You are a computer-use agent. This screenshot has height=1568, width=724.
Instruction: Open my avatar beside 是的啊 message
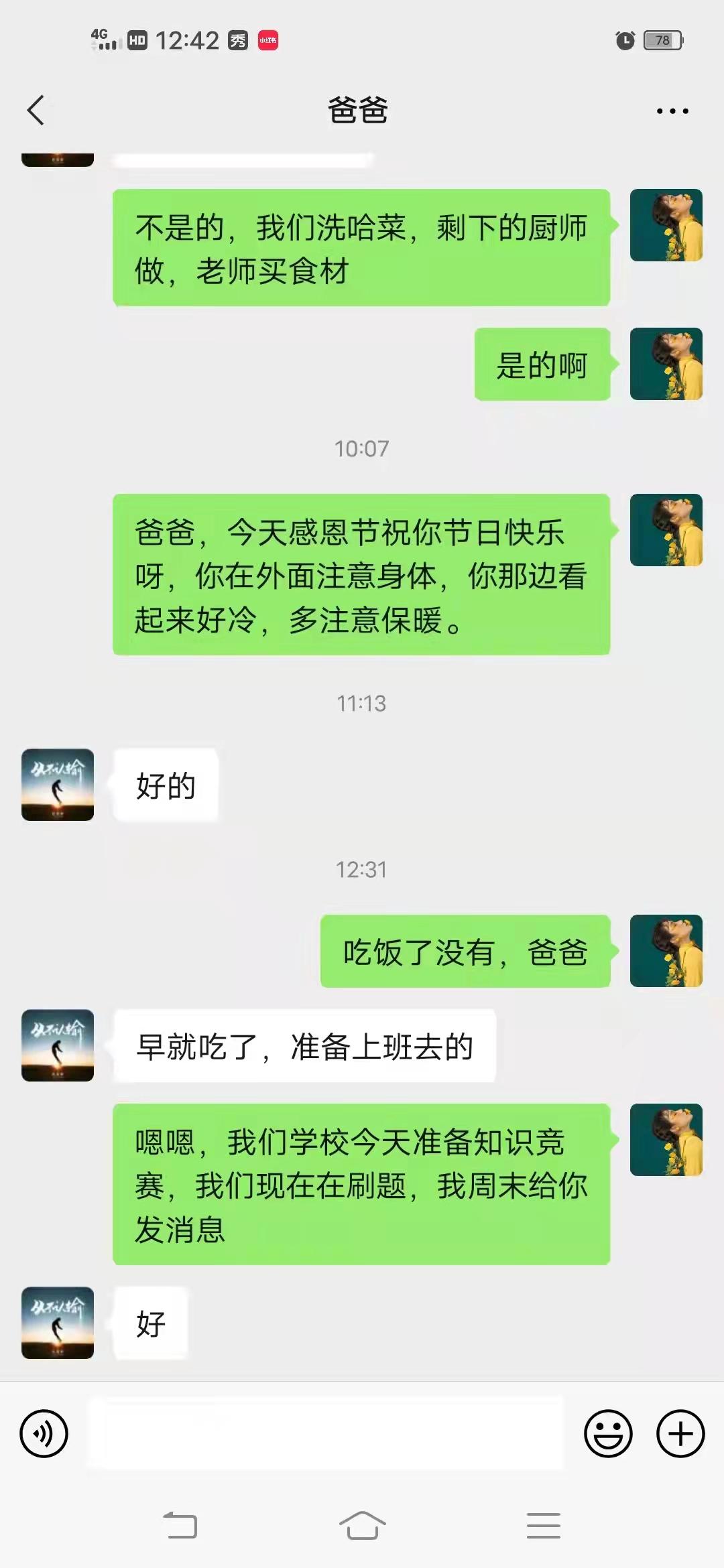[666, 364]
